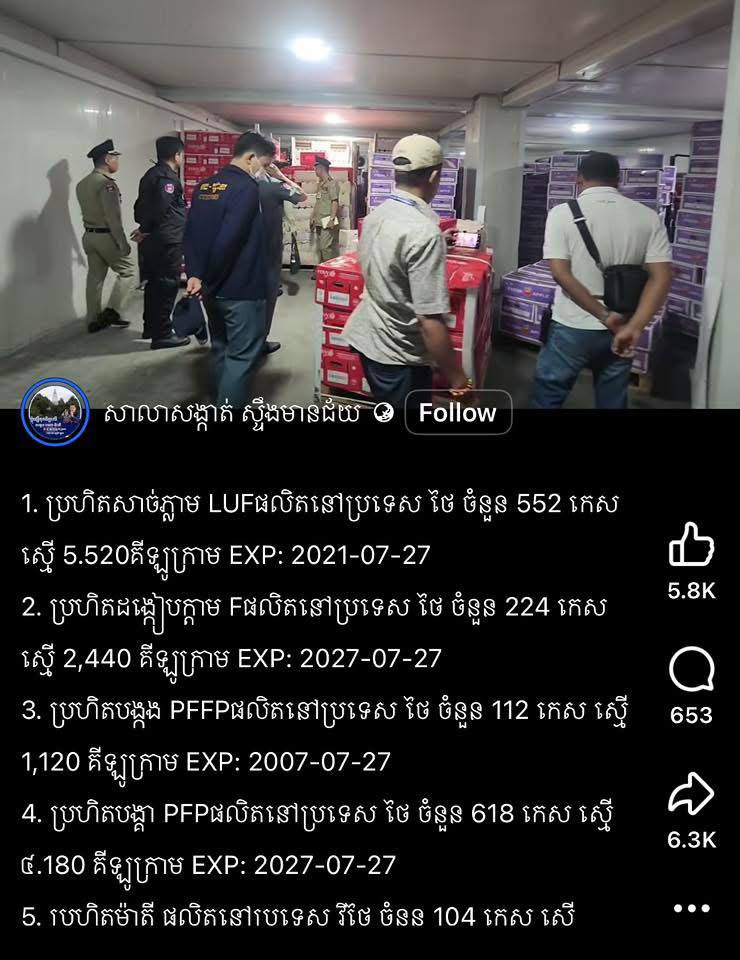Open the comments on this post
Viewport: 740px width, 960px height.
pos(691,671)
